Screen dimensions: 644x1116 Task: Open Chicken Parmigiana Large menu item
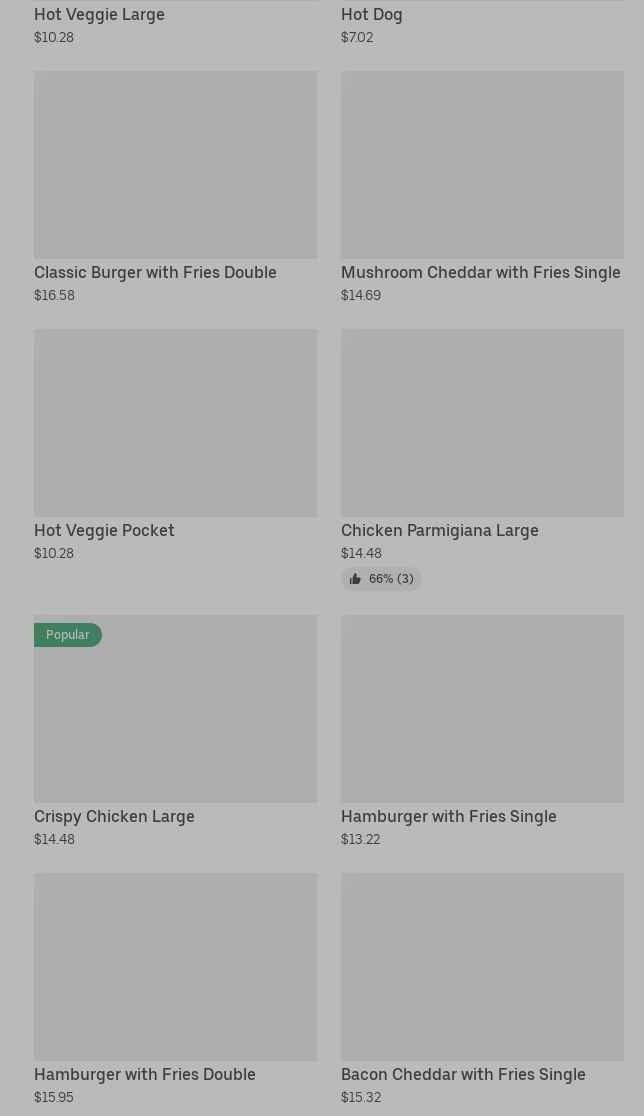[x=482, y=459]
